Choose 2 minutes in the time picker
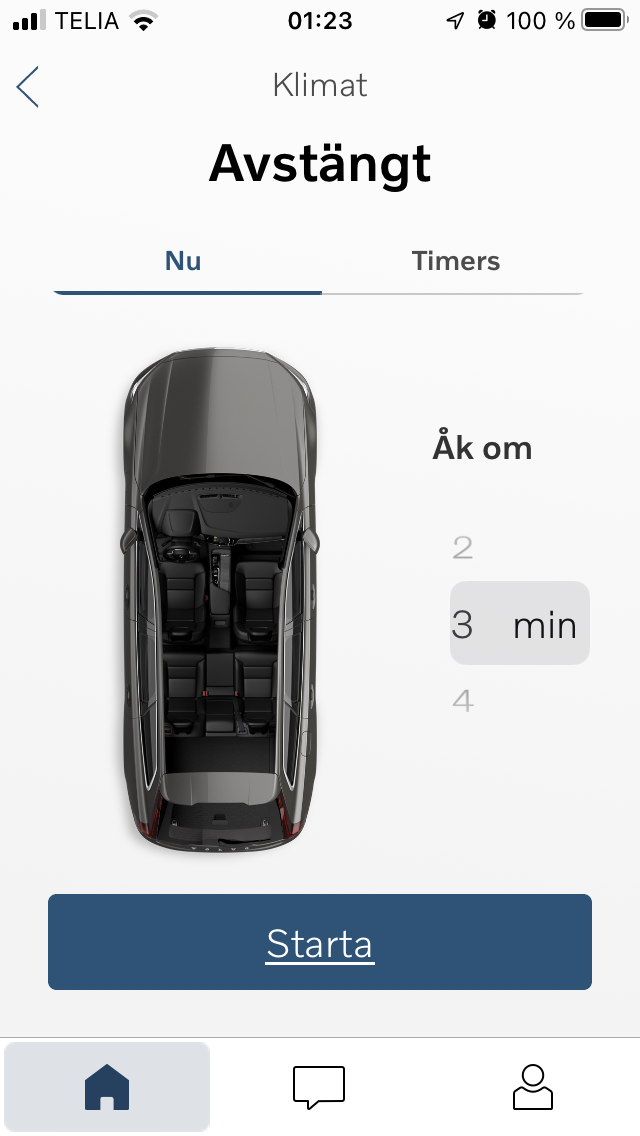This screenshot has height=1136, width=640. pos(462,548)
